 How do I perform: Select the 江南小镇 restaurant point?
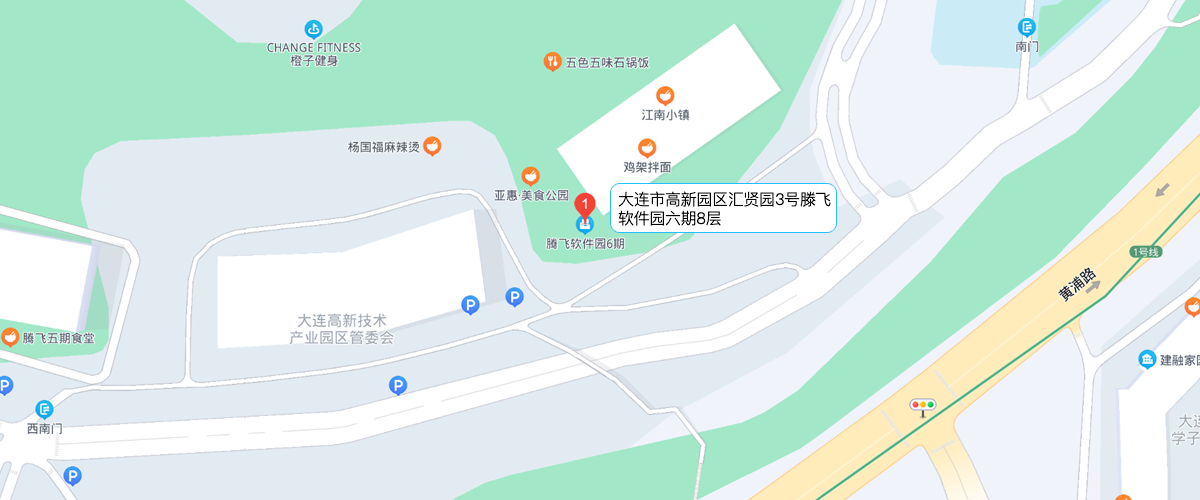tap(665, 96)
